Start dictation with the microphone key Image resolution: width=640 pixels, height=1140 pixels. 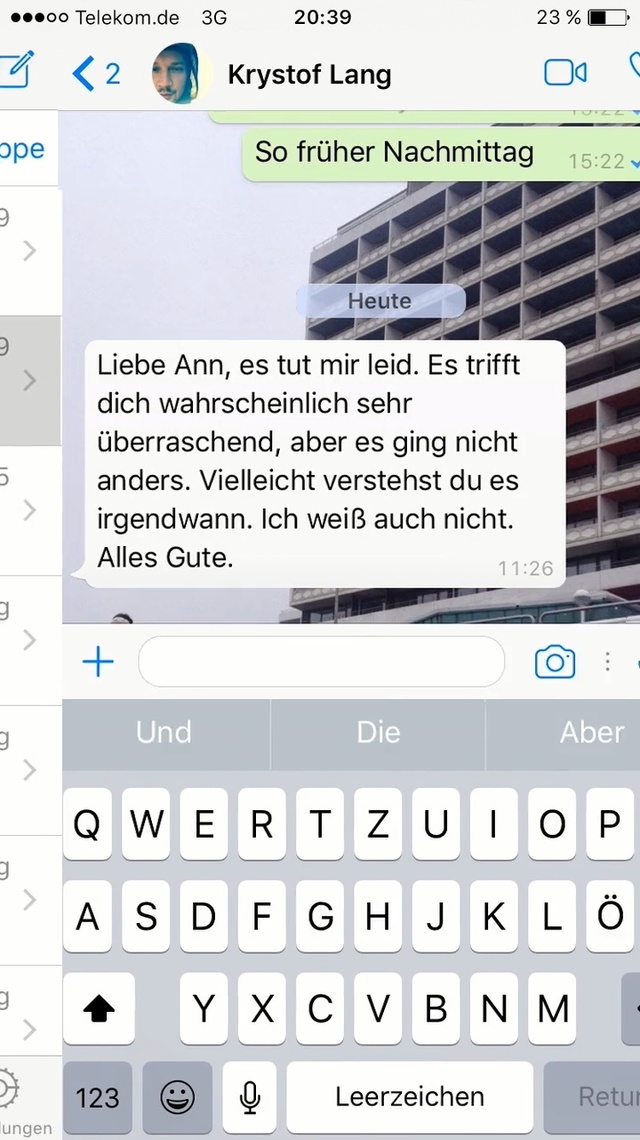click(250, 1098)
